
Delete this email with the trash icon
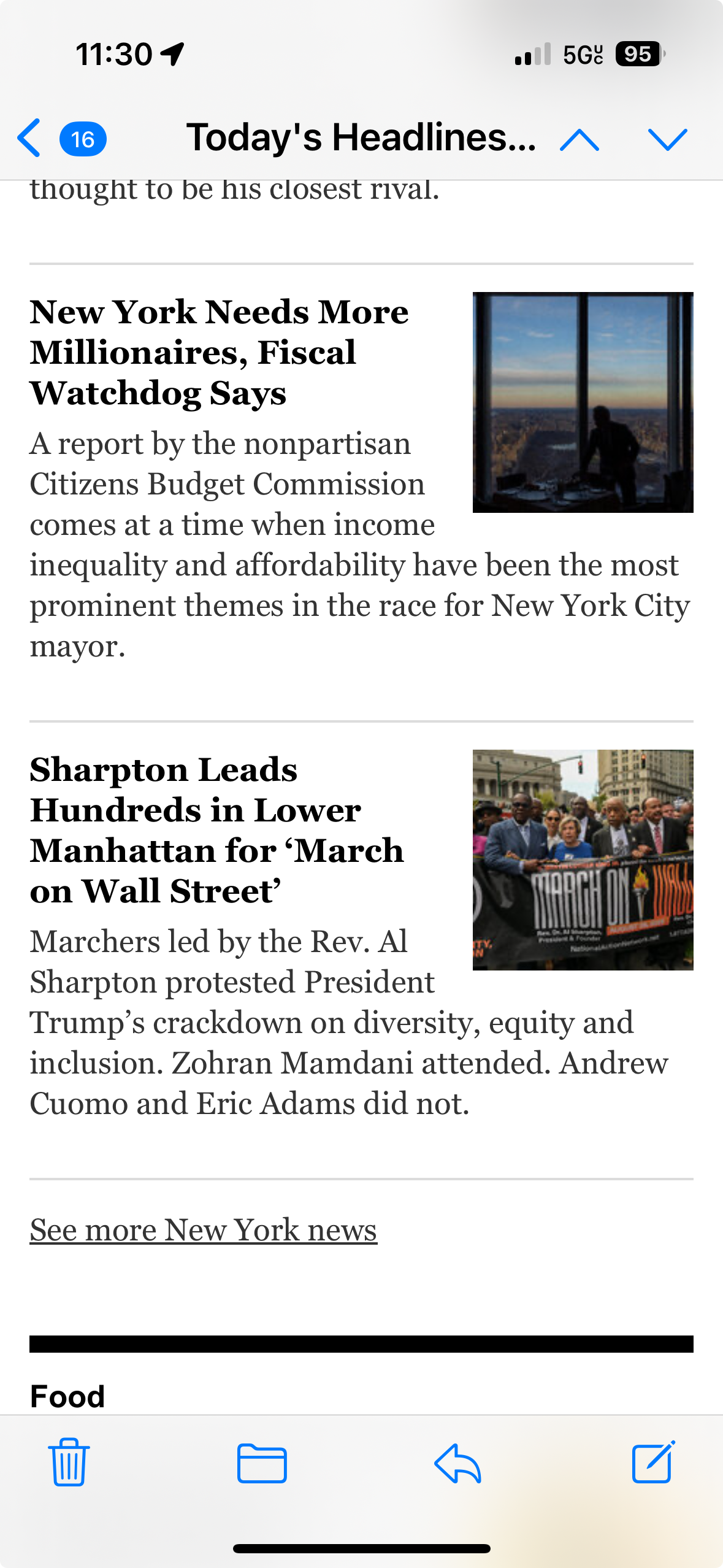pos(69,1462)
